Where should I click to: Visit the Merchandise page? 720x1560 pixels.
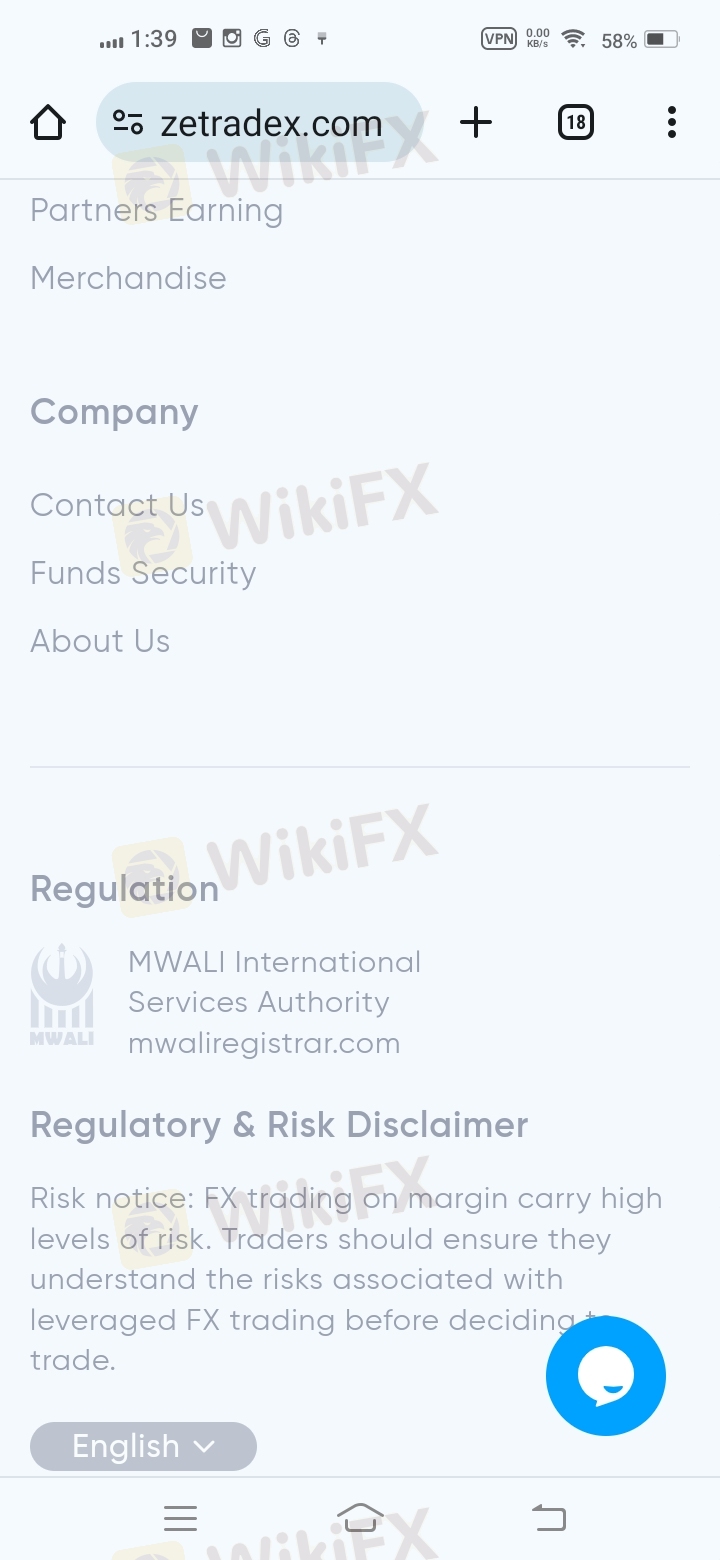click(128, 278)
